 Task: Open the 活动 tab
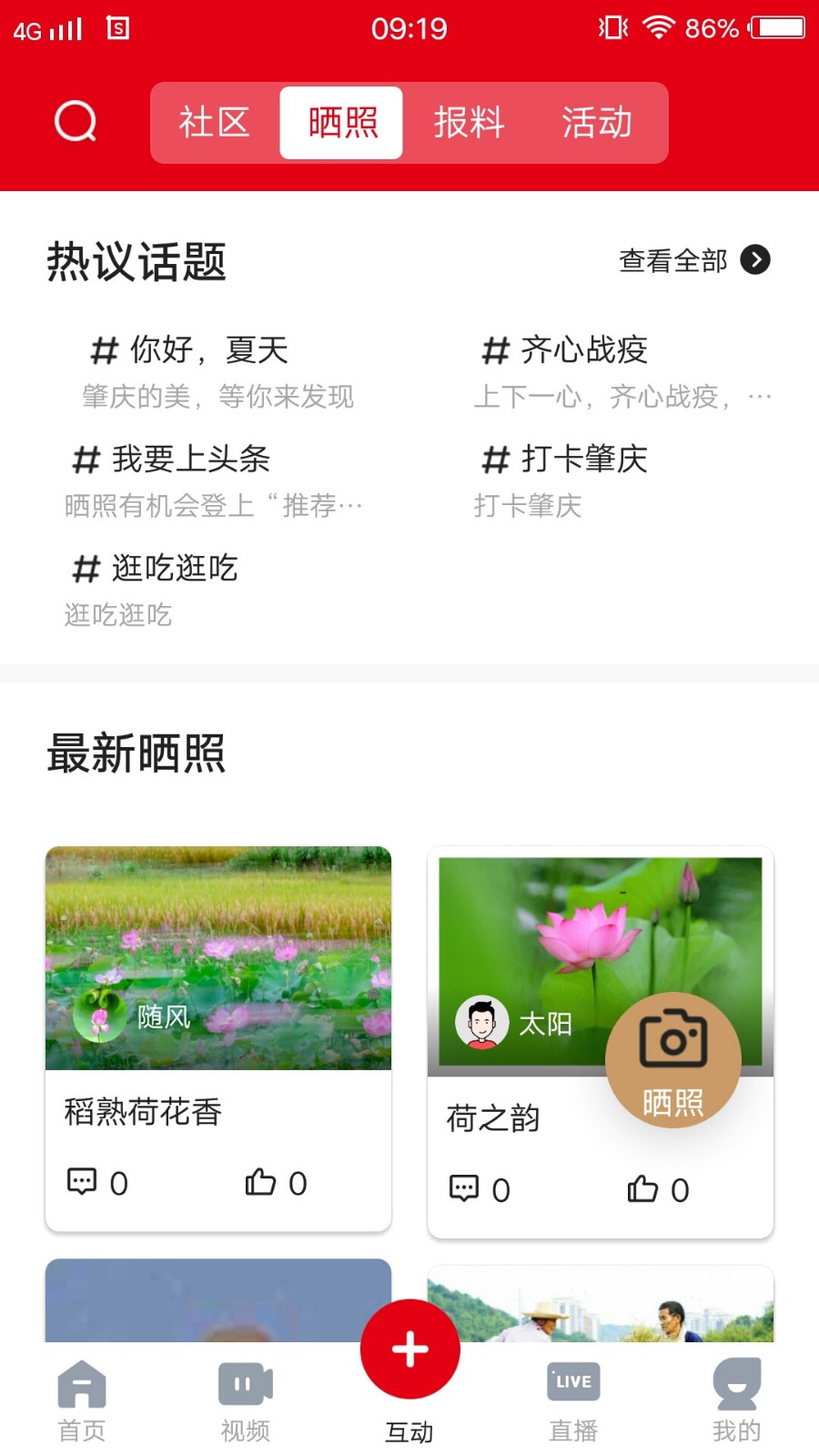click(x=596, y=123)
